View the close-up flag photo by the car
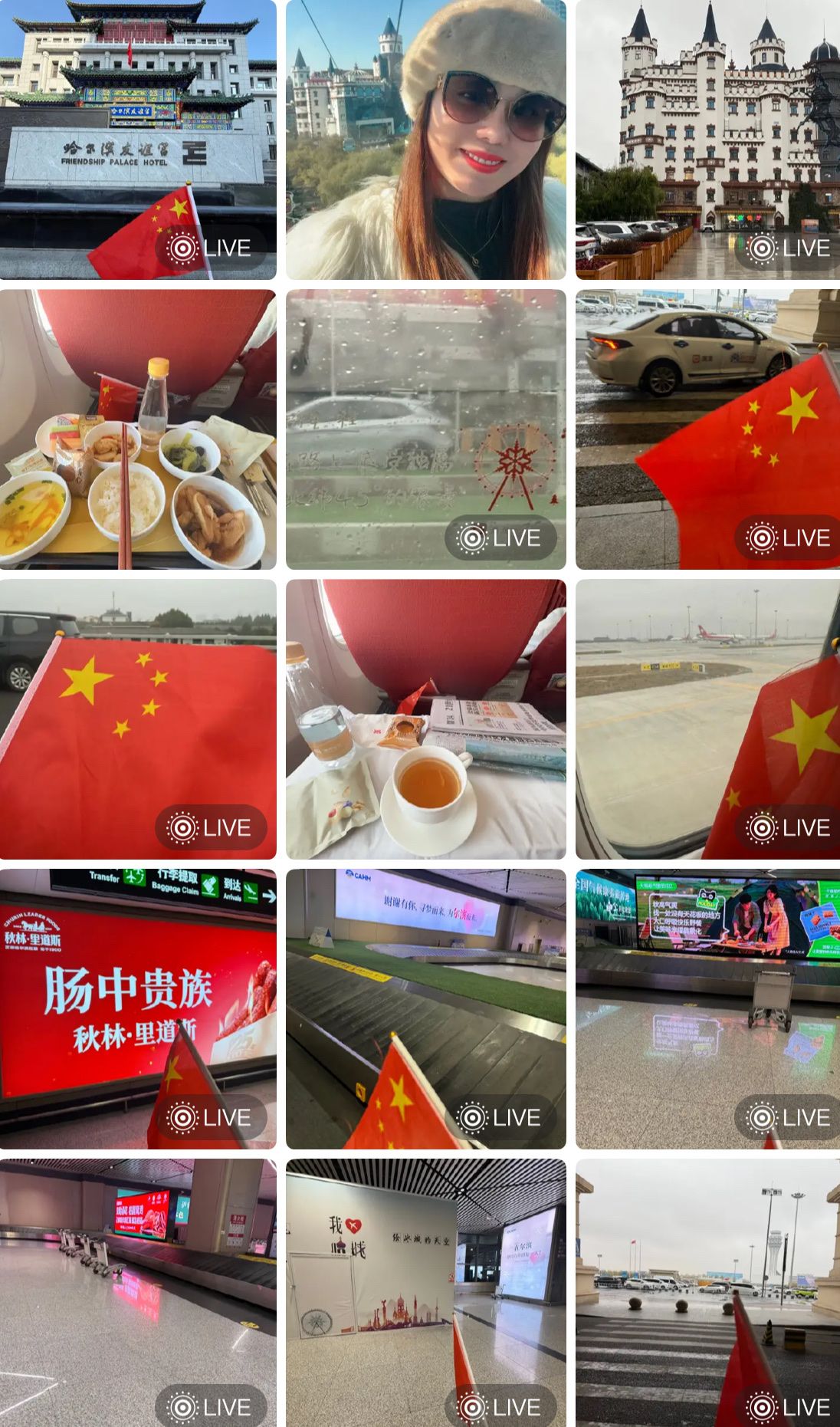This screenshot has height=1427, width=840. pyautogui.click(x=138, y=718)
